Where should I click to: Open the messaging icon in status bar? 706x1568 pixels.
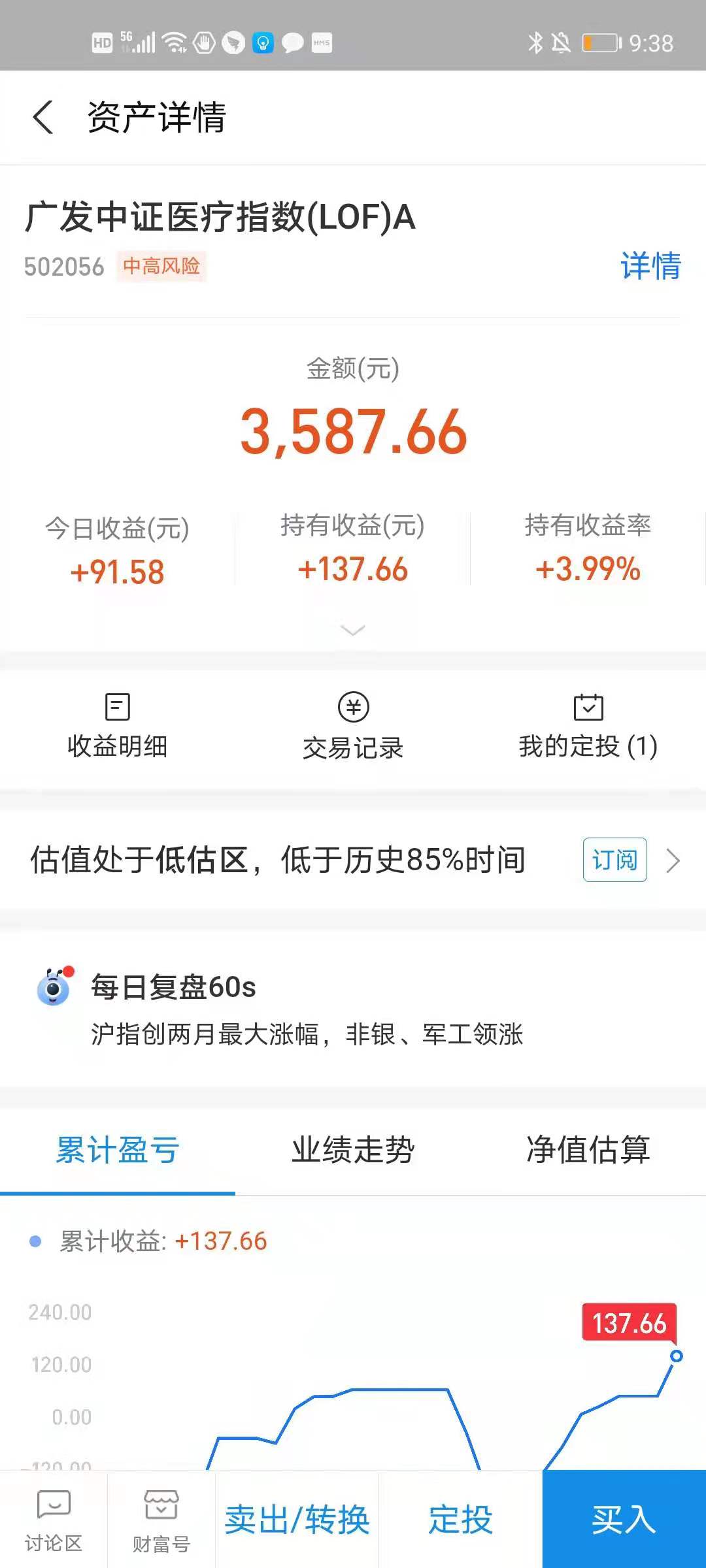click(x=292, y=43)
